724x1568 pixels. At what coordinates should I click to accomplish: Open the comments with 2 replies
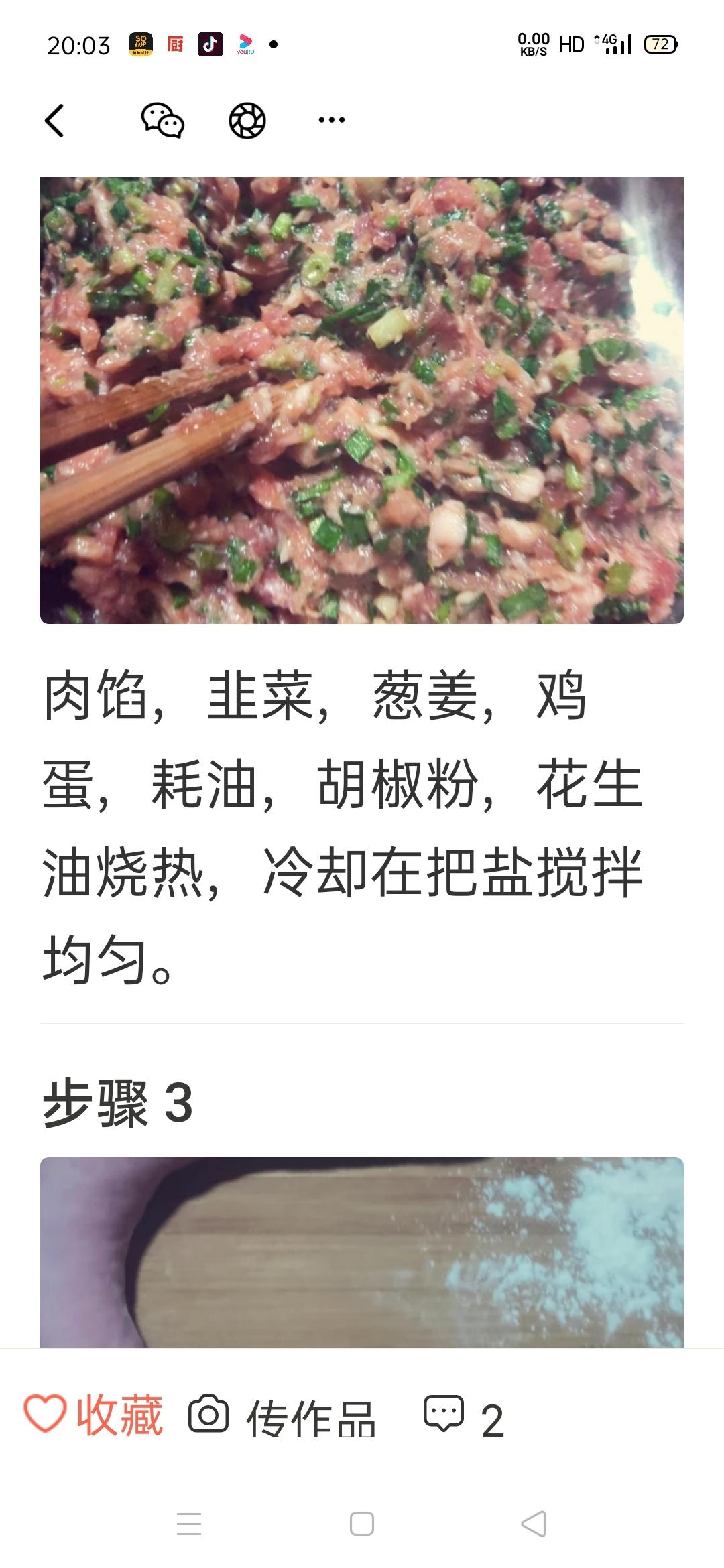coord(463,1417)
